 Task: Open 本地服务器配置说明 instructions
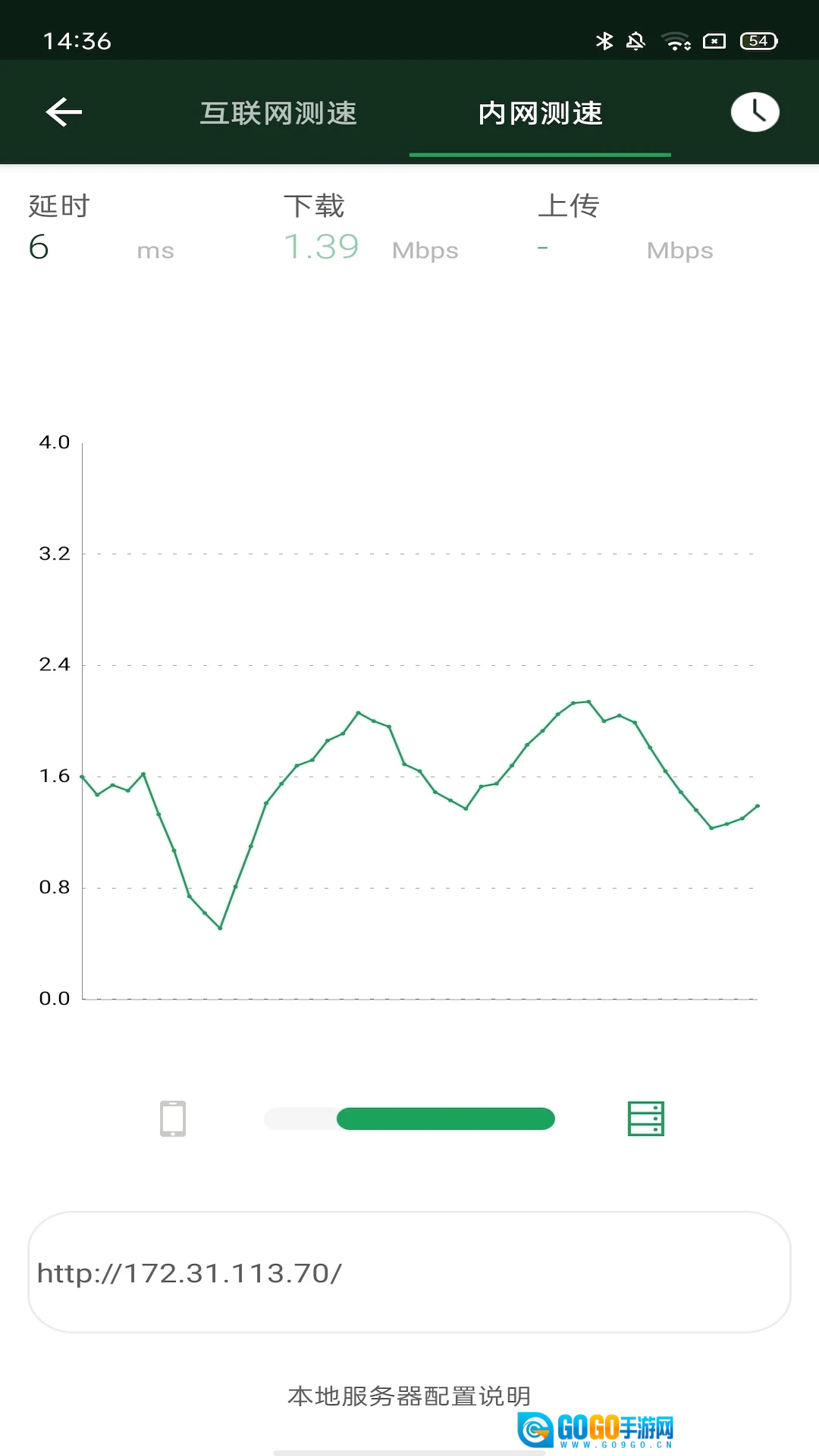tap(409, 1395)
